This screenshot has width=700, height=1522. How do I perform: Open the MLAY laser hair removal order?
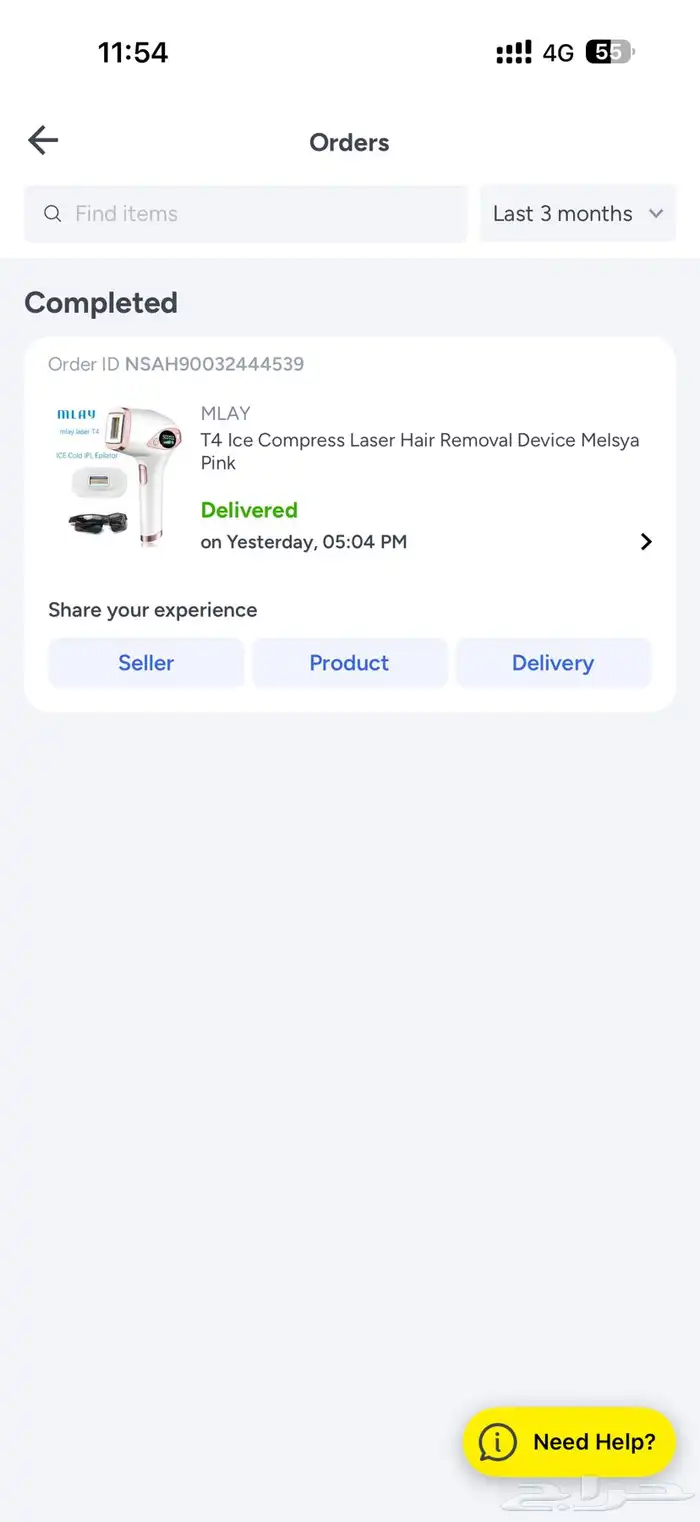(x=420, y=477)
